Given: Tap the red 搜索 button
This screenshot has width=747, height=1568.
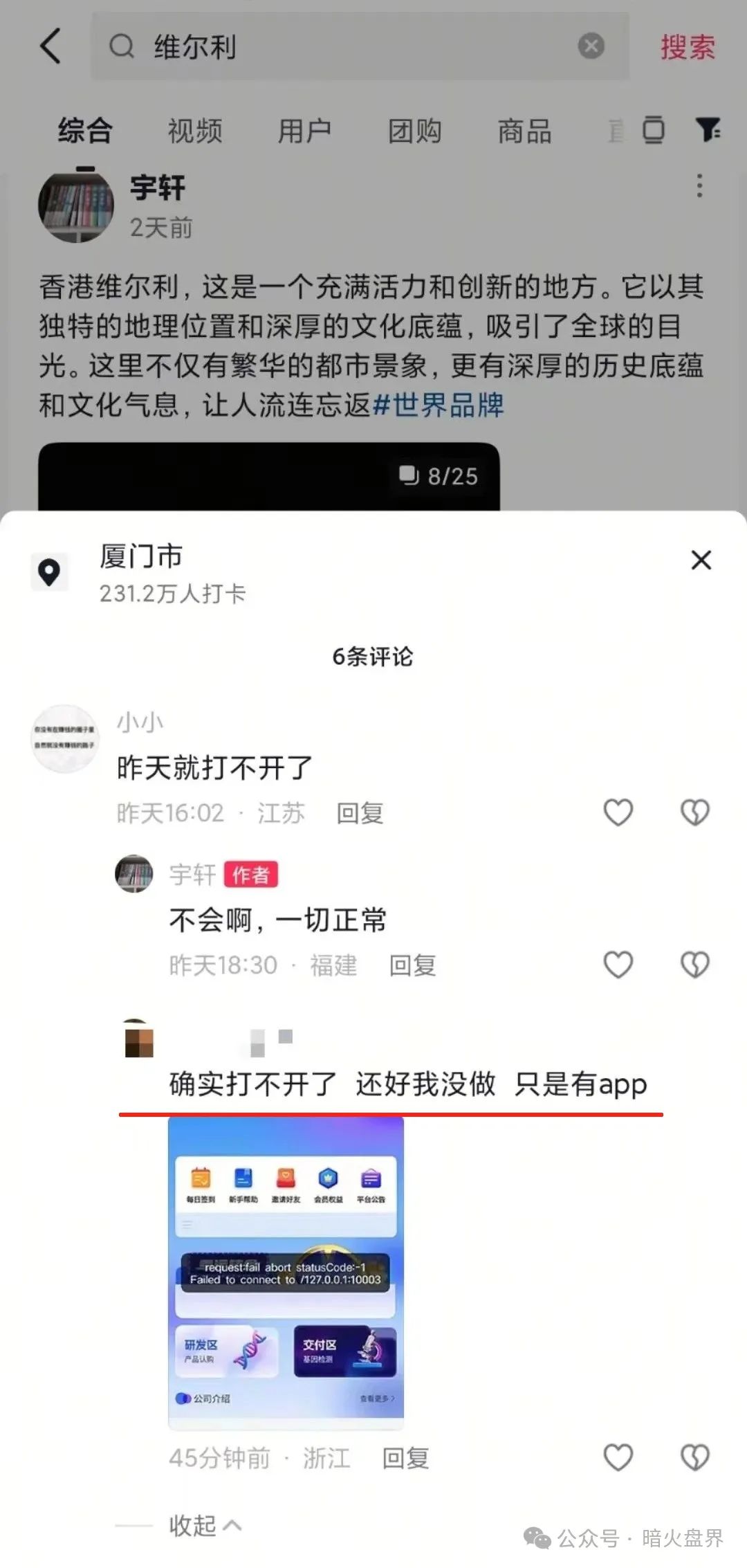Looking at the screenshot, I should [x=687, y=47].
